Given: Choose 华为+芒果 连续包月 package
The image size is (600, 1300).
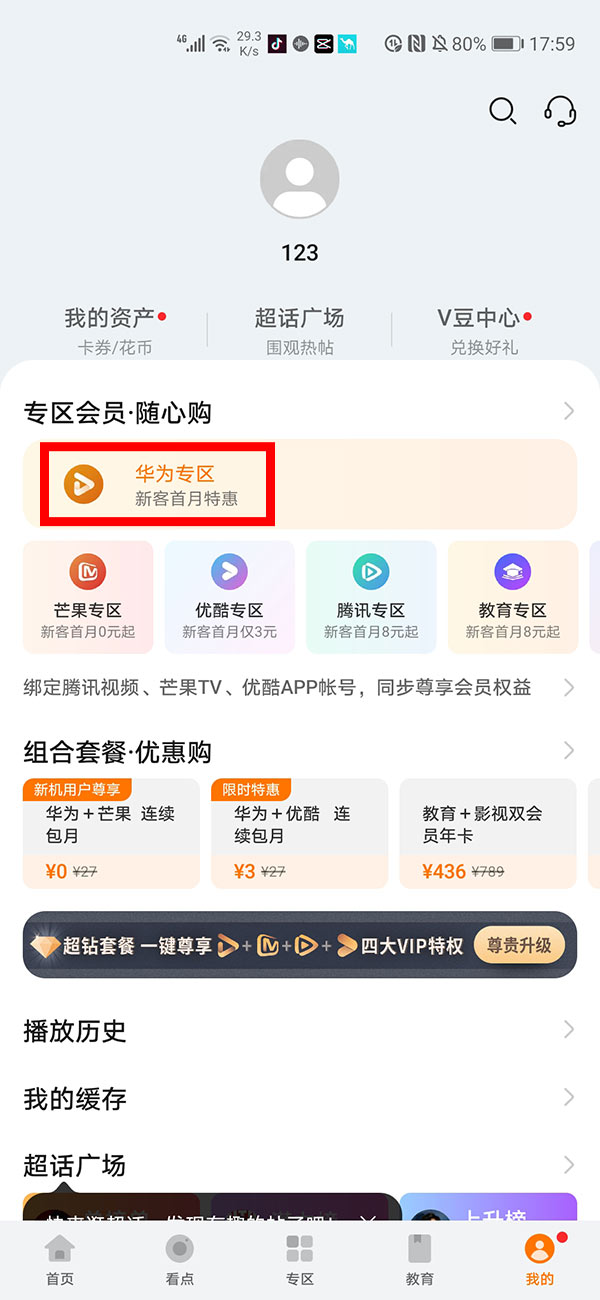Looking at the screenshot, I should [x=111, y=834].
